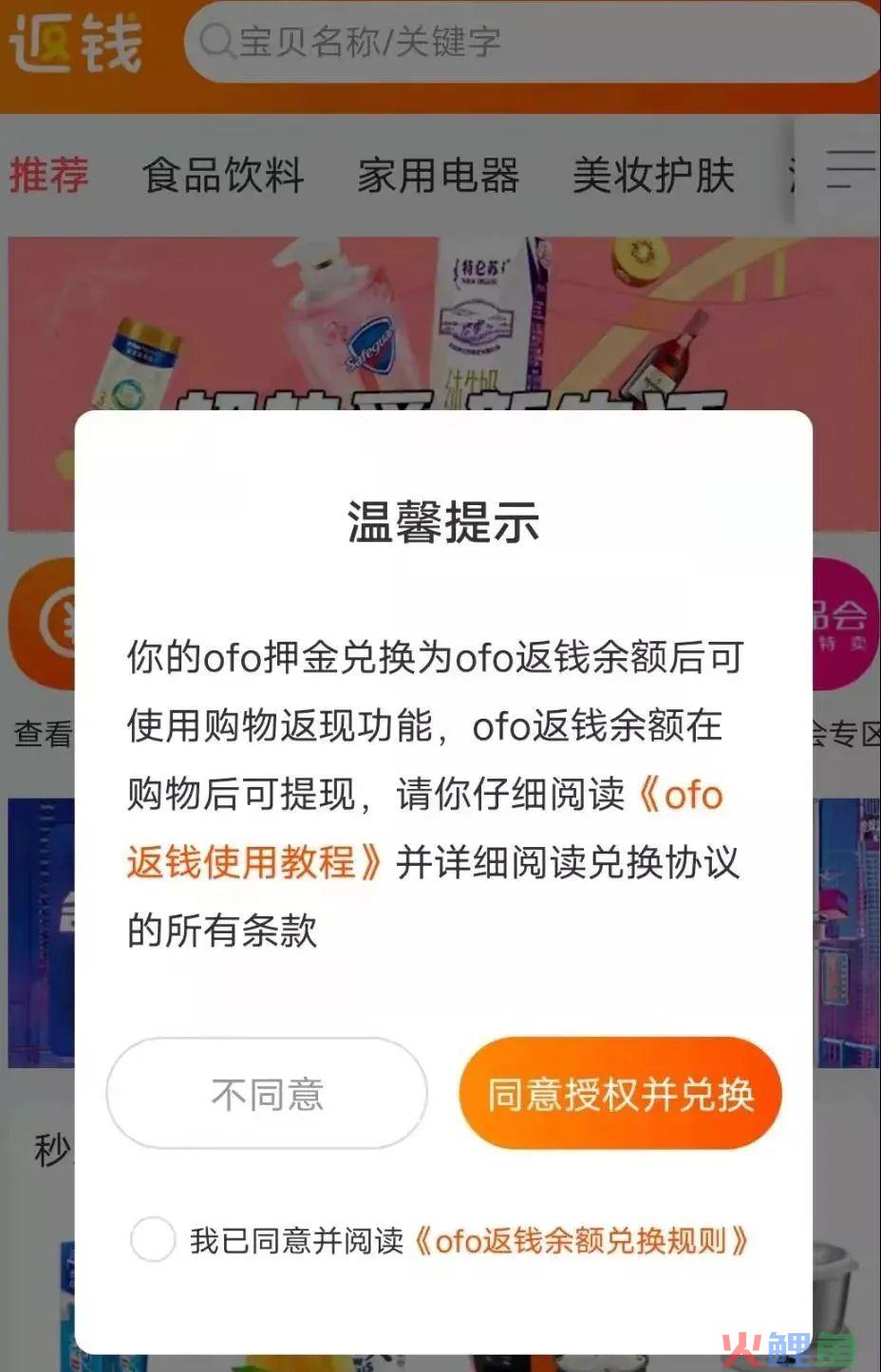
Task: Tap the 宝贝名称/关键字 search box
Action: pyautogui.click(x=532, y=43)
